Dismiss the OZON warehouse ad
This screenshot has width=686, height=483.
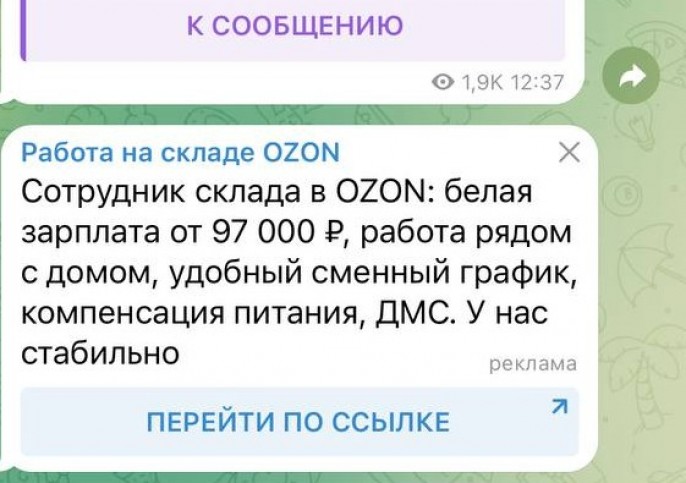click(x=568, y=153)
